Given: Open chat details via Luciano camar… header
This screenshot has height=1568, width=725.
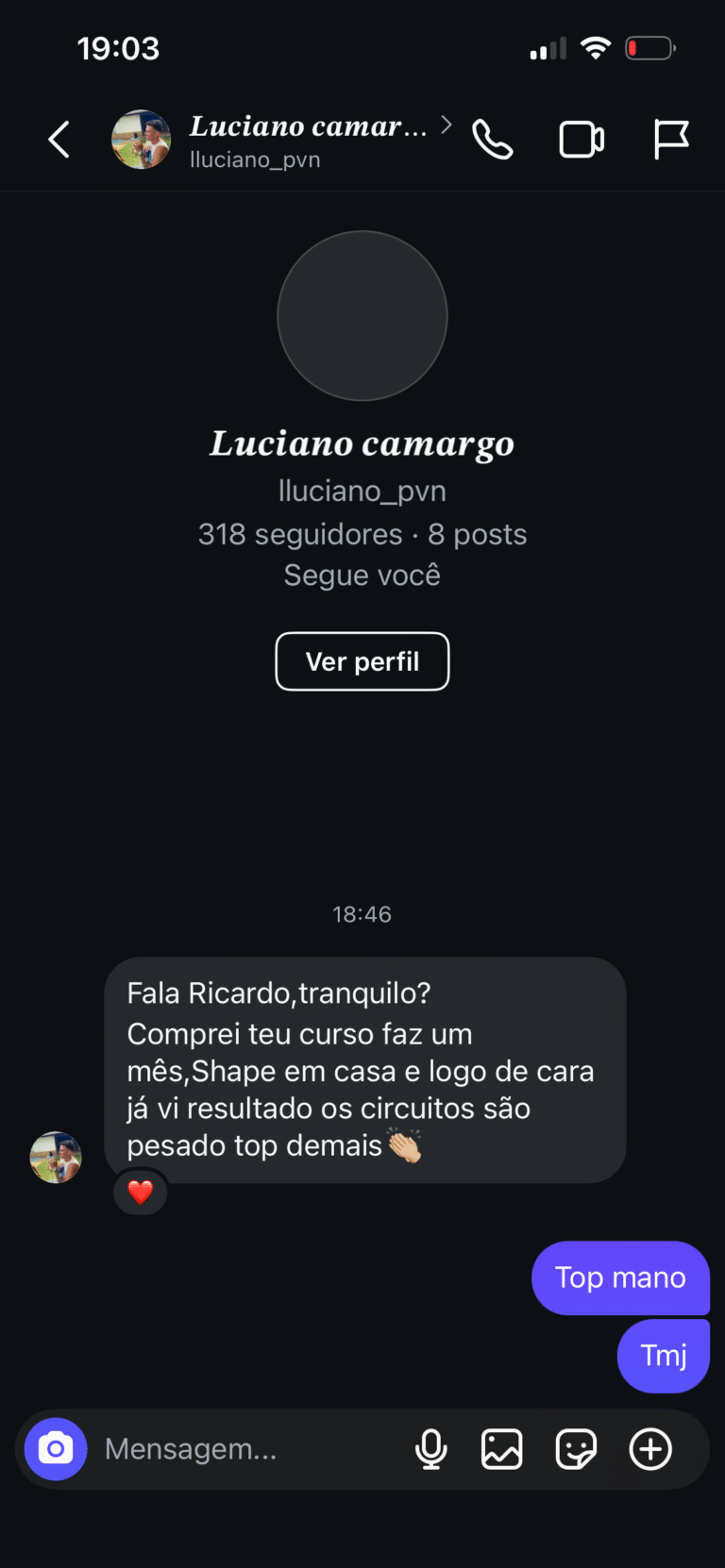Looking at the screenshot, I should (307, 140).
